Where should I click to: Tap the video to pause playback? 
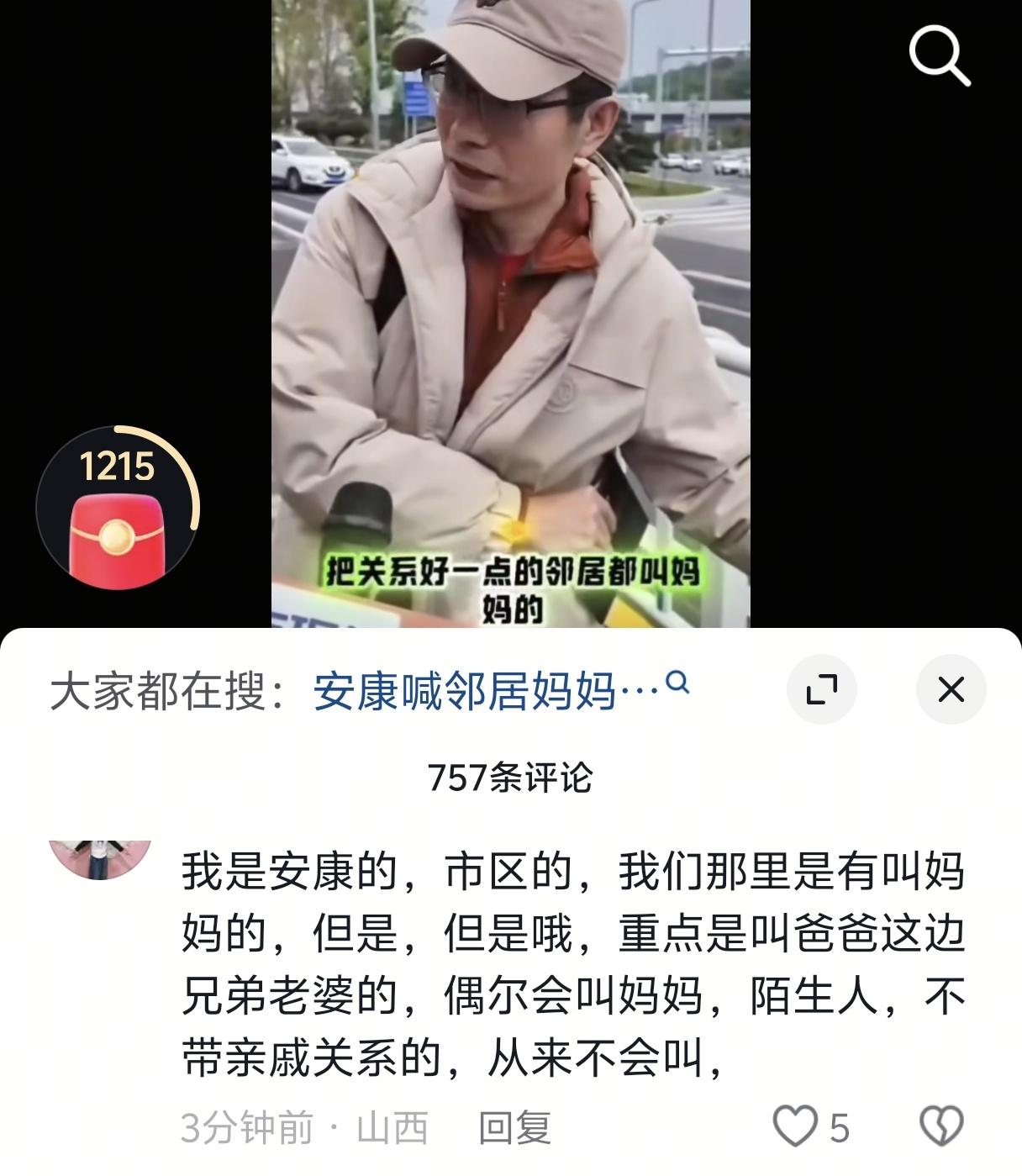(511, 319)
